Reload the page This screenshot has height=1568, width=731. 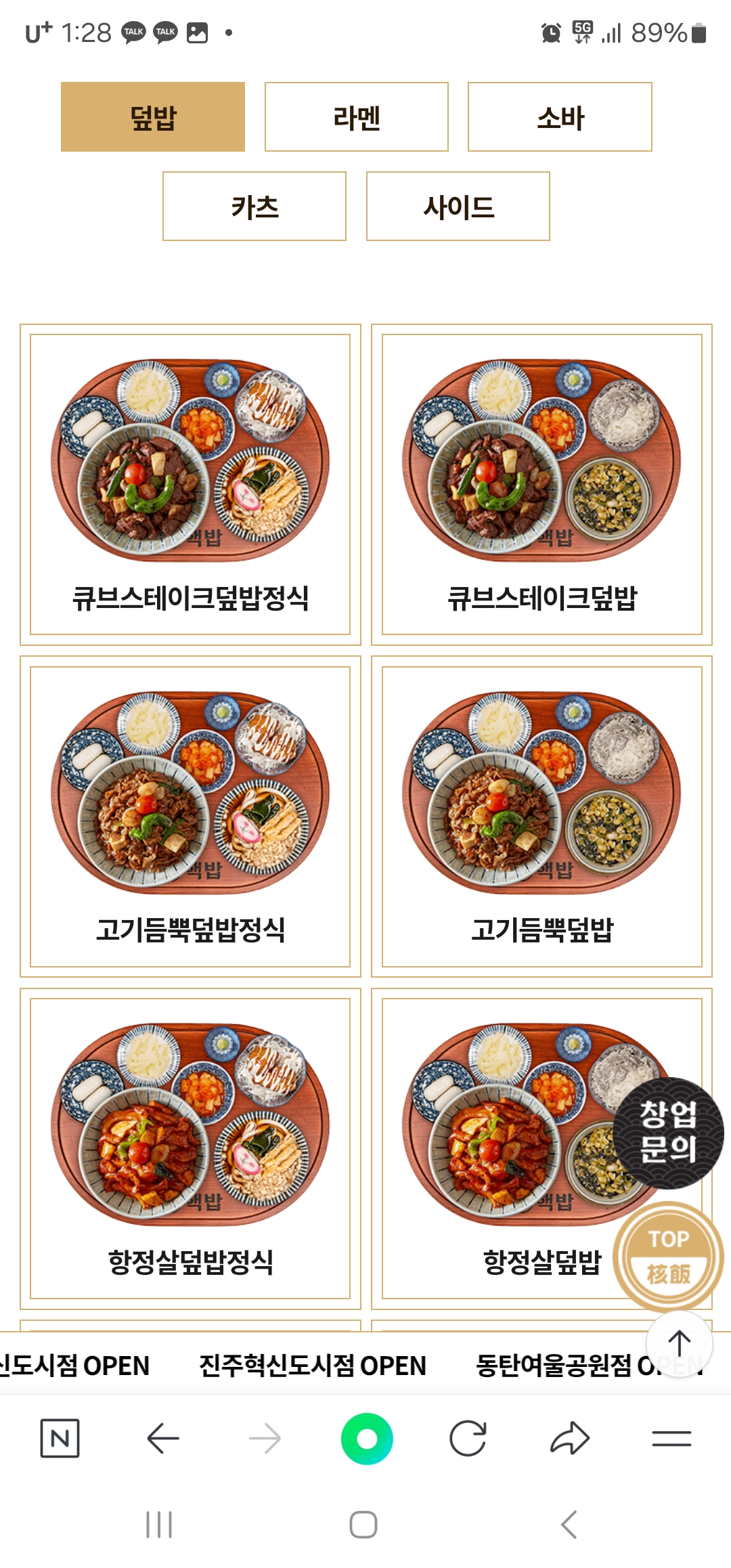[468, 1438]
